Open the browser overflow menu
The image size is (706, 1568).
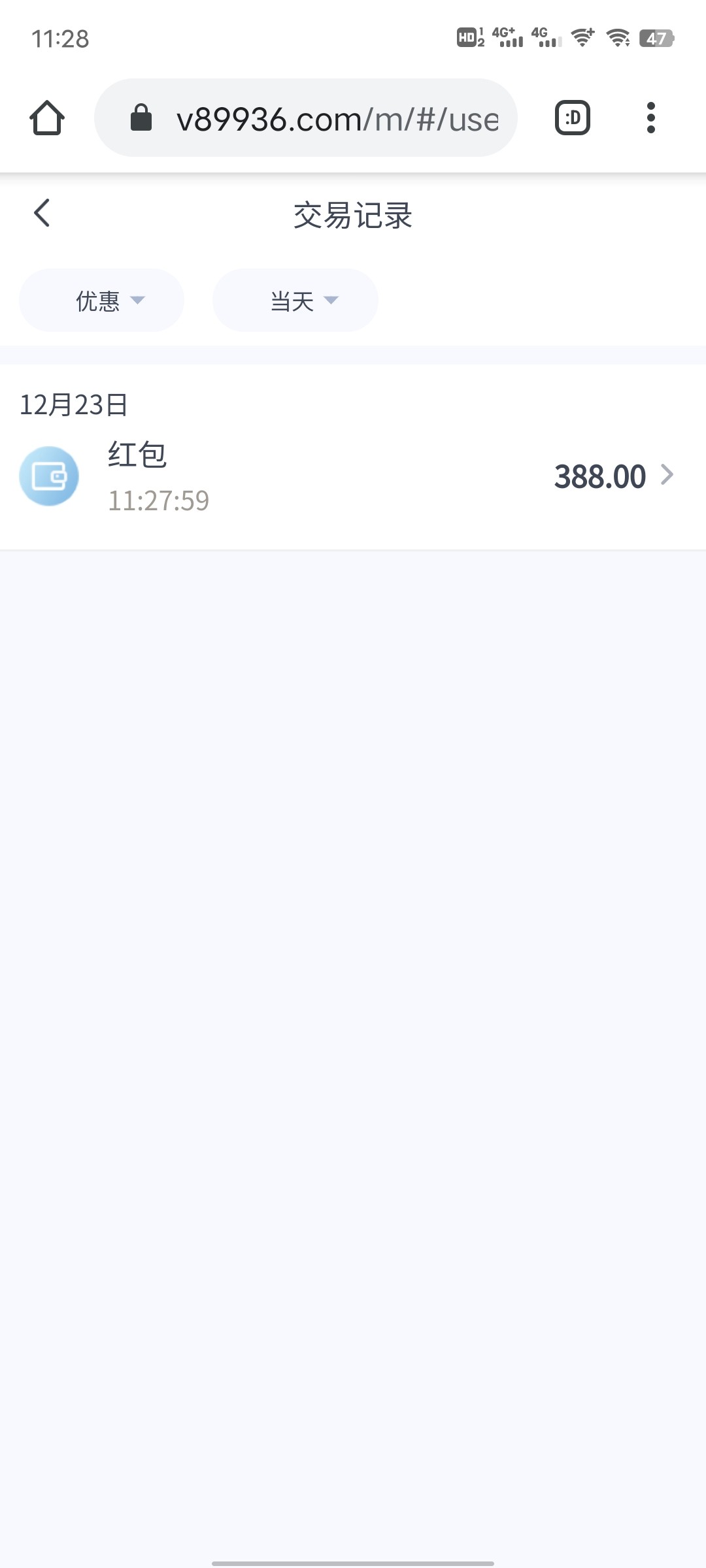point(650,118)
